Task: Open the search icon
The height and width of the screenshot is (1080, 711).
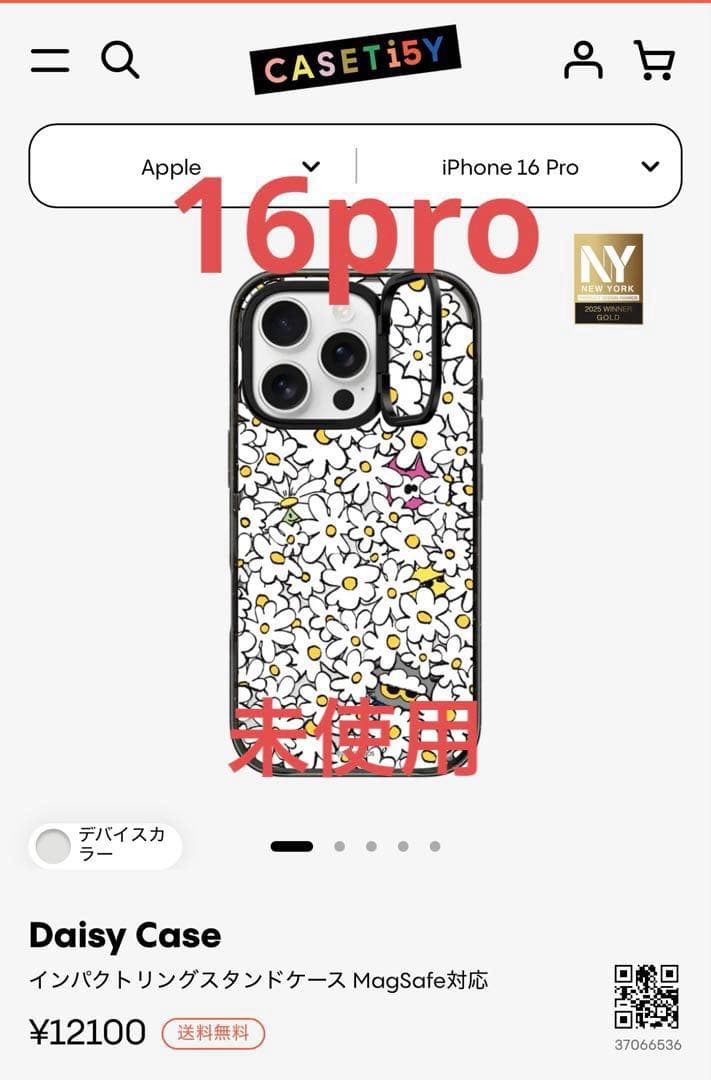Action: pos(120,60)
